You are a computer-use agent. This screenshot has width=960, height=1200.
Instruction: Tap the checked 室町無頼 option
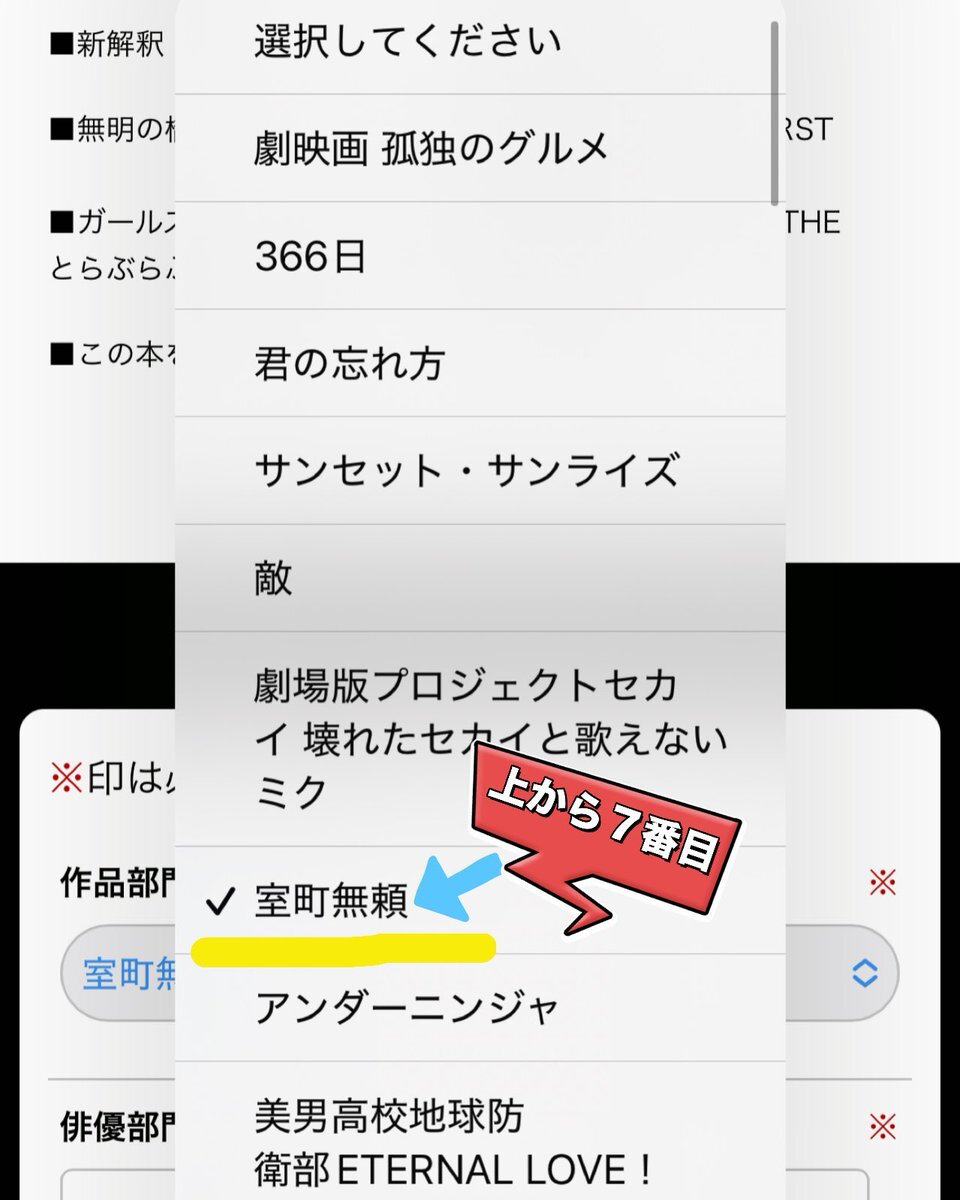click(x=479, y=900)
